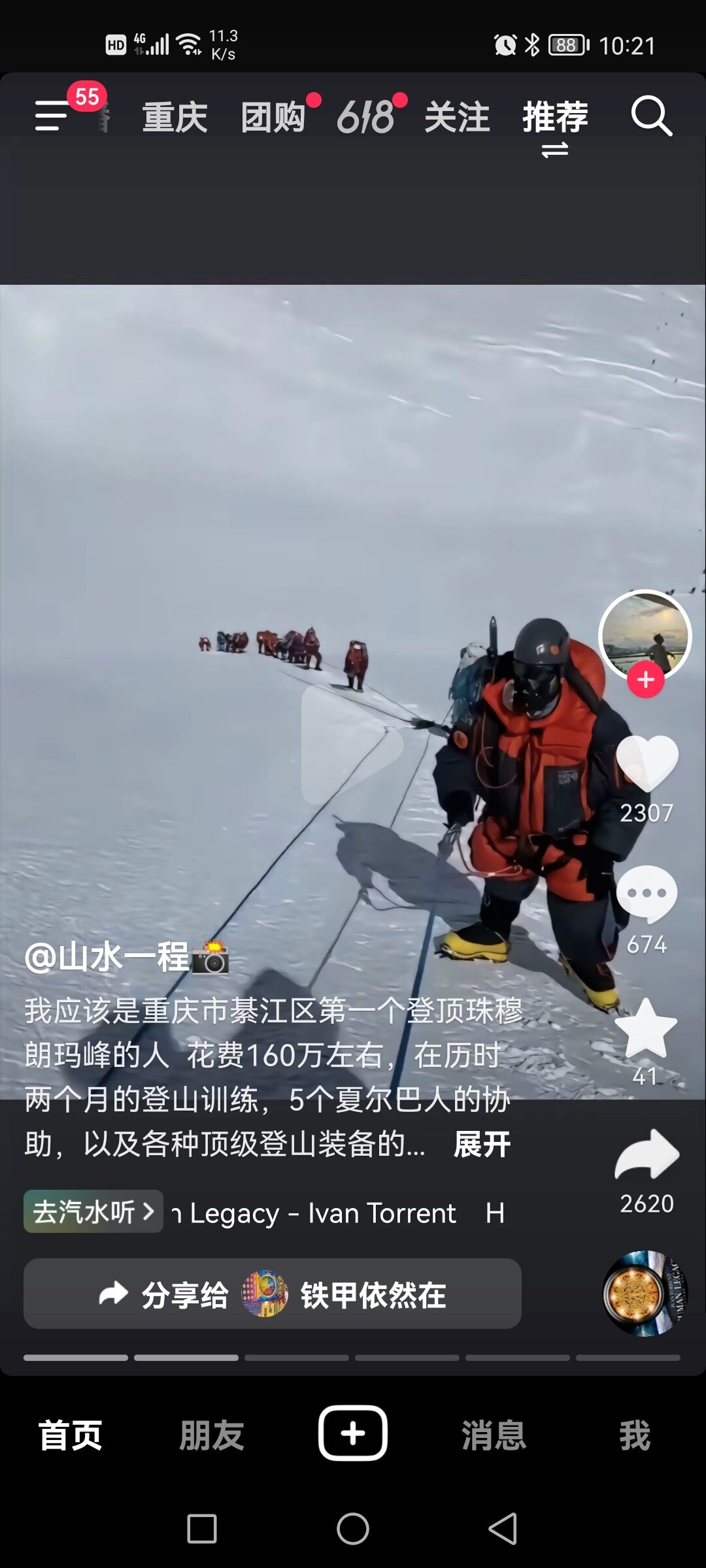The image size is (706, 1568).
Task: Open the profile of @山水一程
Action: point(108,957)
